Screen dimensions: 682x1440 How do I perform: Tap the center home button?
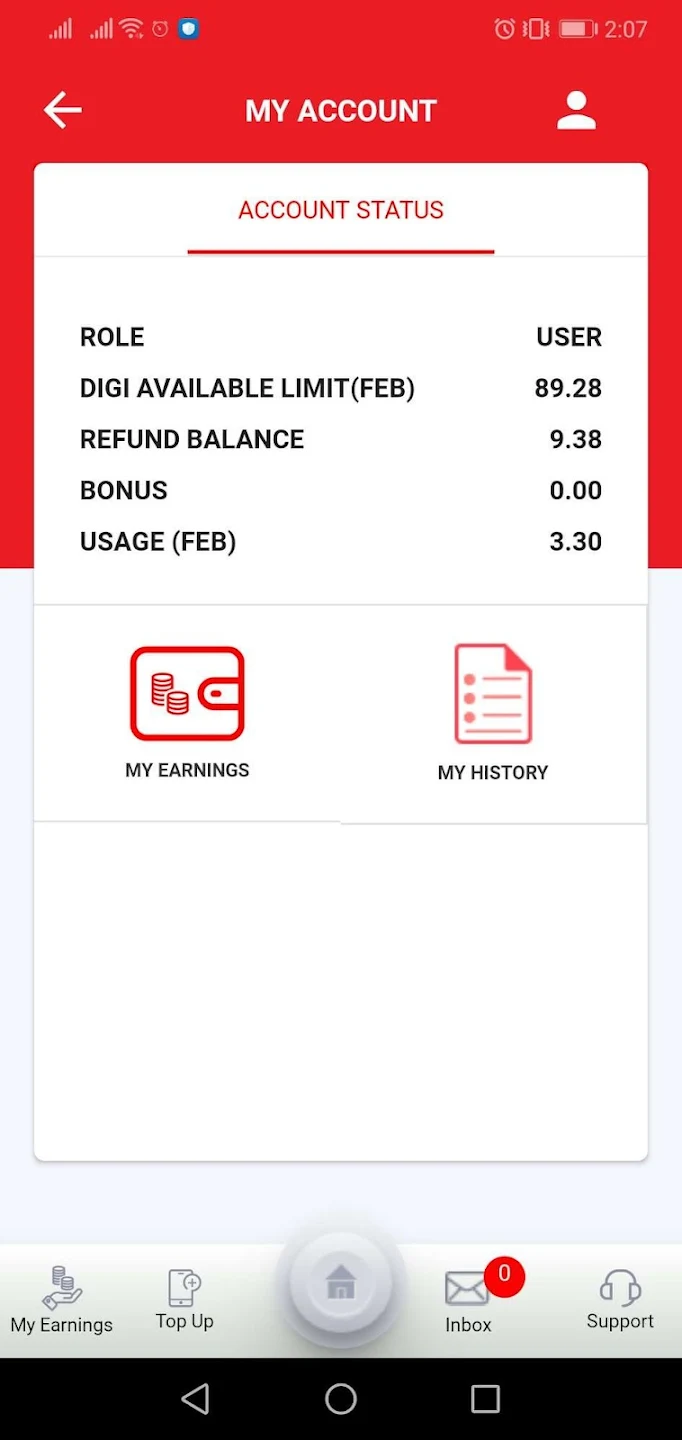tap(341, 1283)
